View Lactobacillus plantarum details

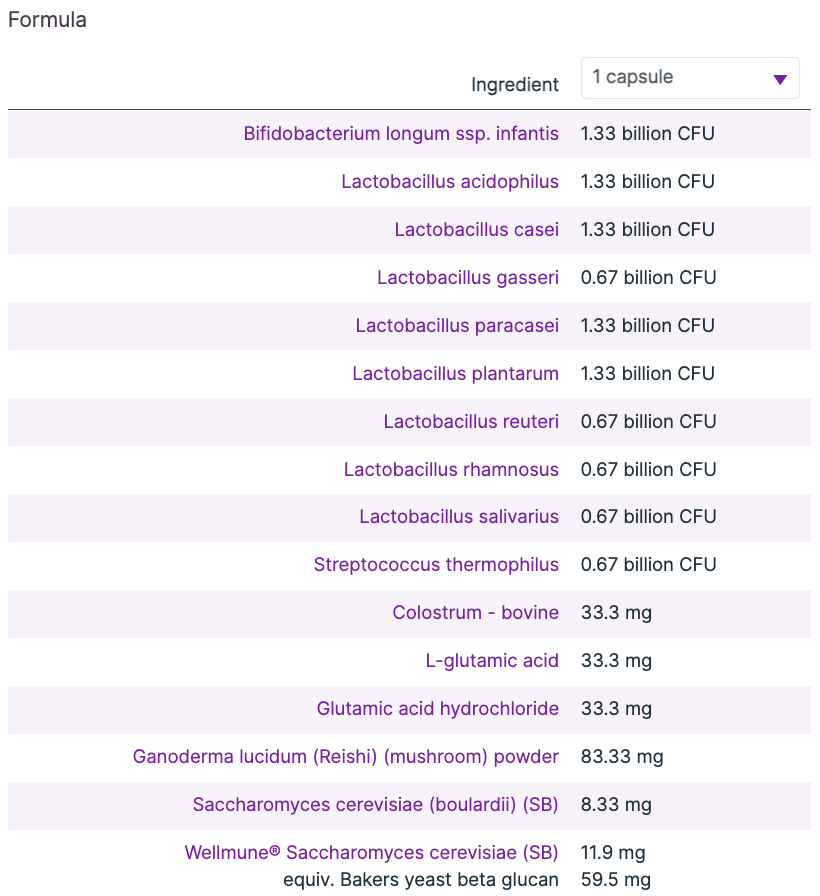tap(455, 374)
